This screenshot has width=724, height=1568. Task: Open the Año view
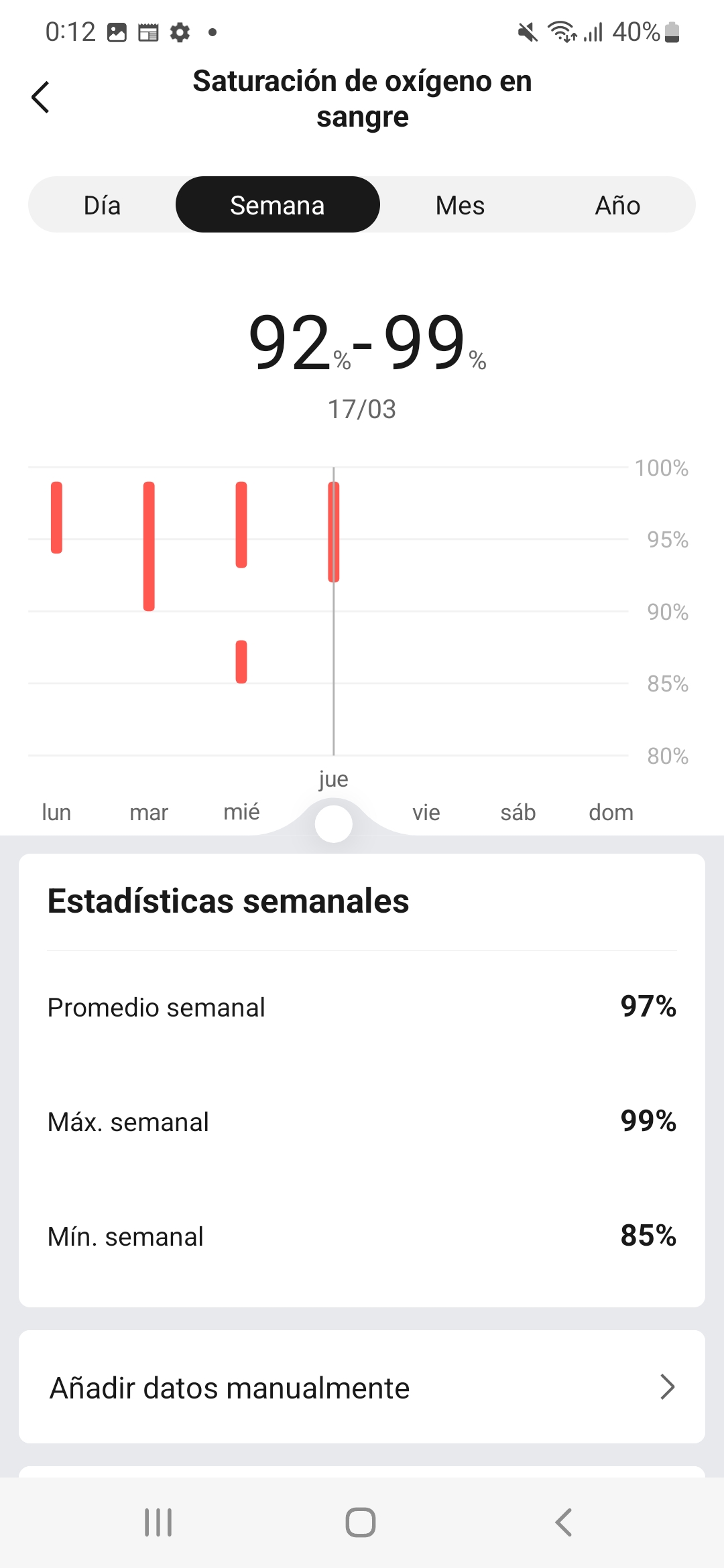pos(617,205)
